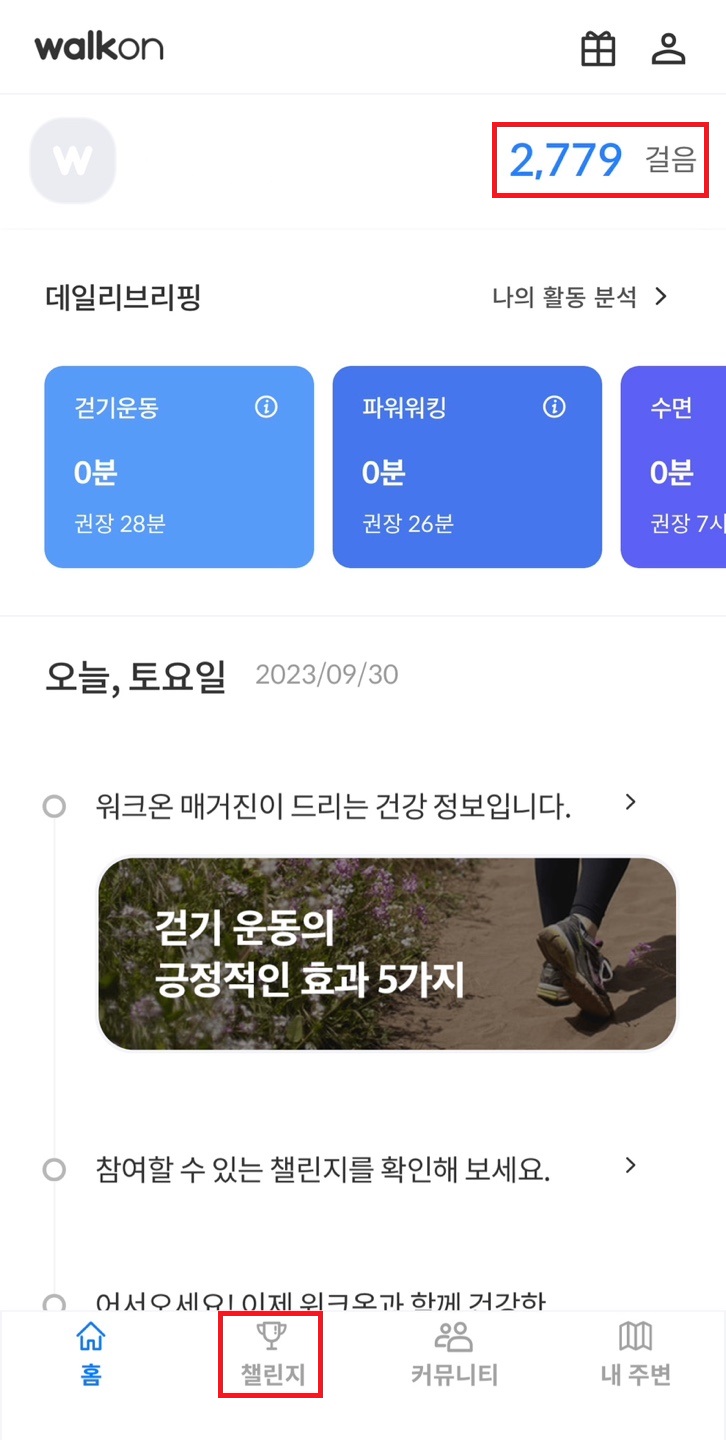Tap the walkon logo at top left
Image resolution: width=726 pixels, height=1440 pixels.
coord(100,46)
